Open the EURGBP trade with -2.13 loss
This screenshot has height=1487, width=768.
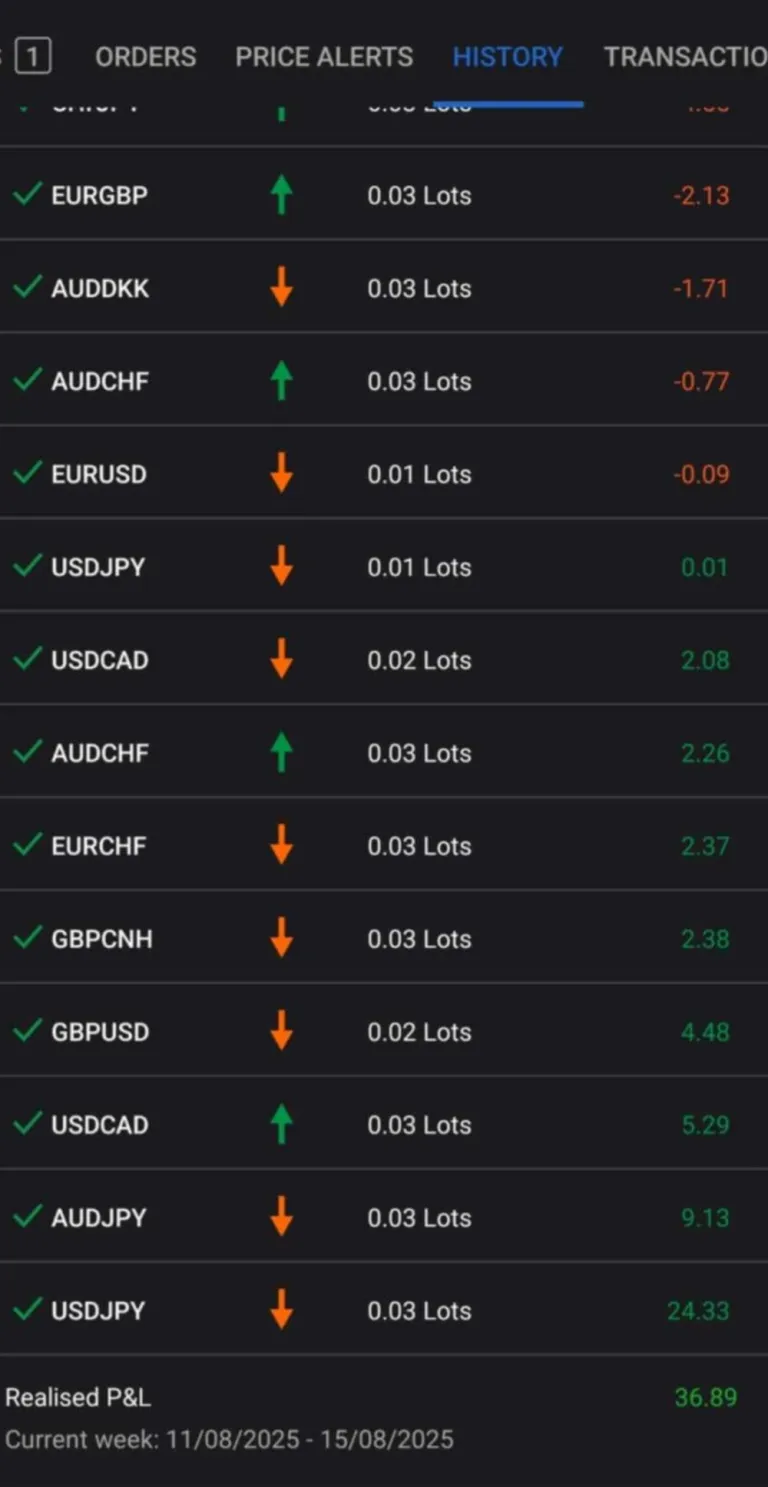pos(384,195)
